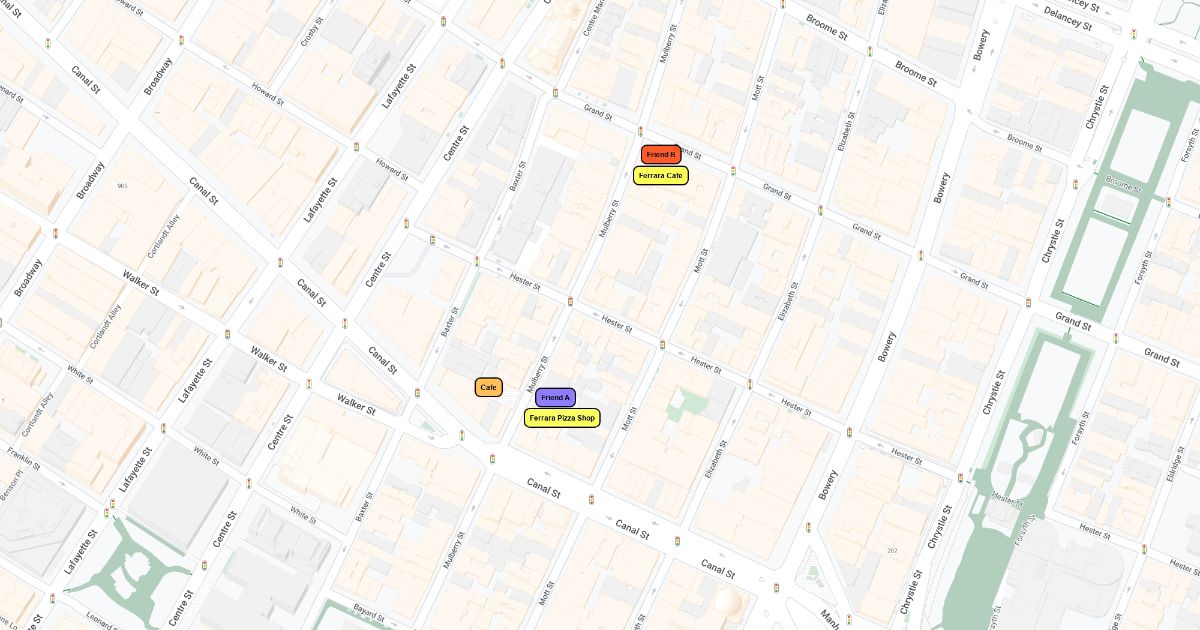Open the Ferrara Cafe map label
Viewport: 1200px width, 630px height.
pyautogui.click(x=661, y=176)
